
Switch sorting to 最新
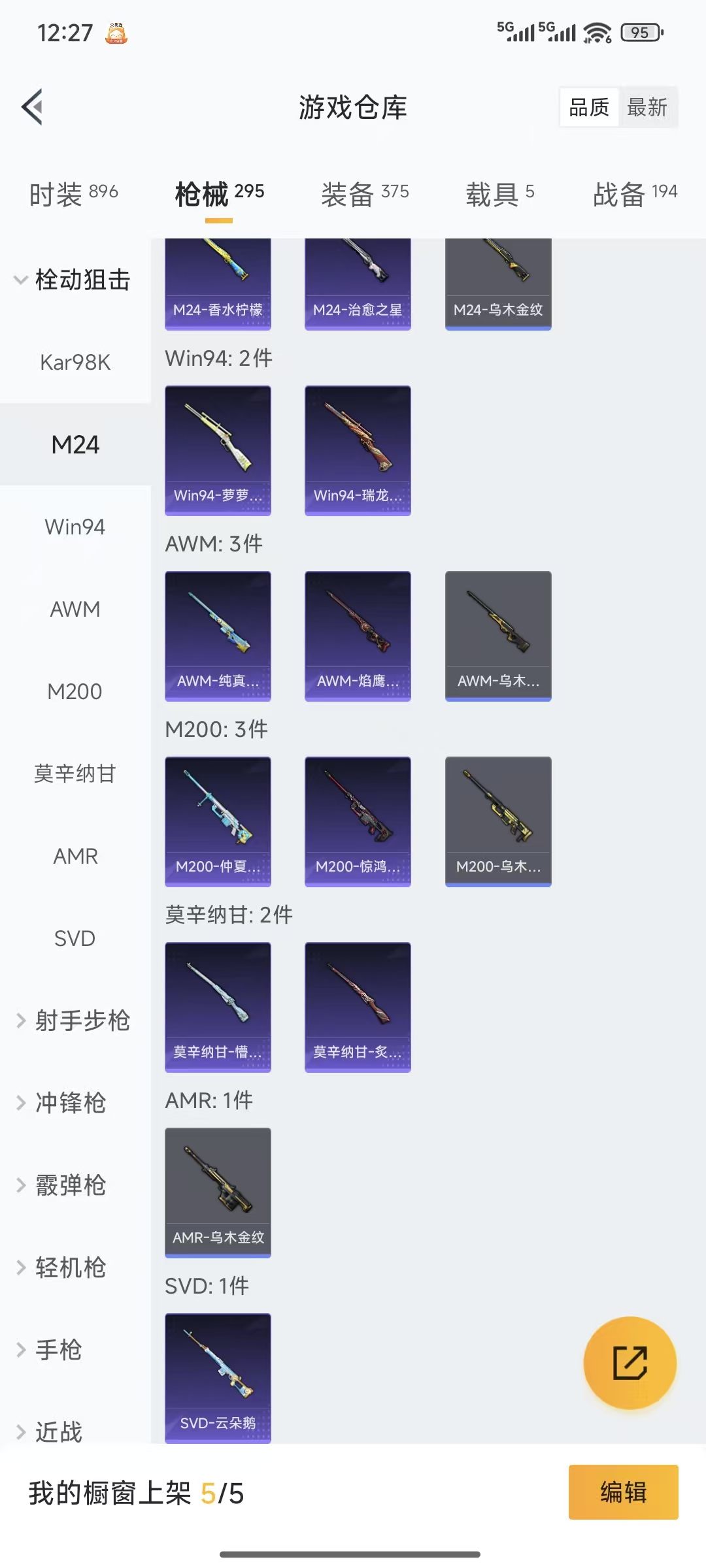(647, 106)
